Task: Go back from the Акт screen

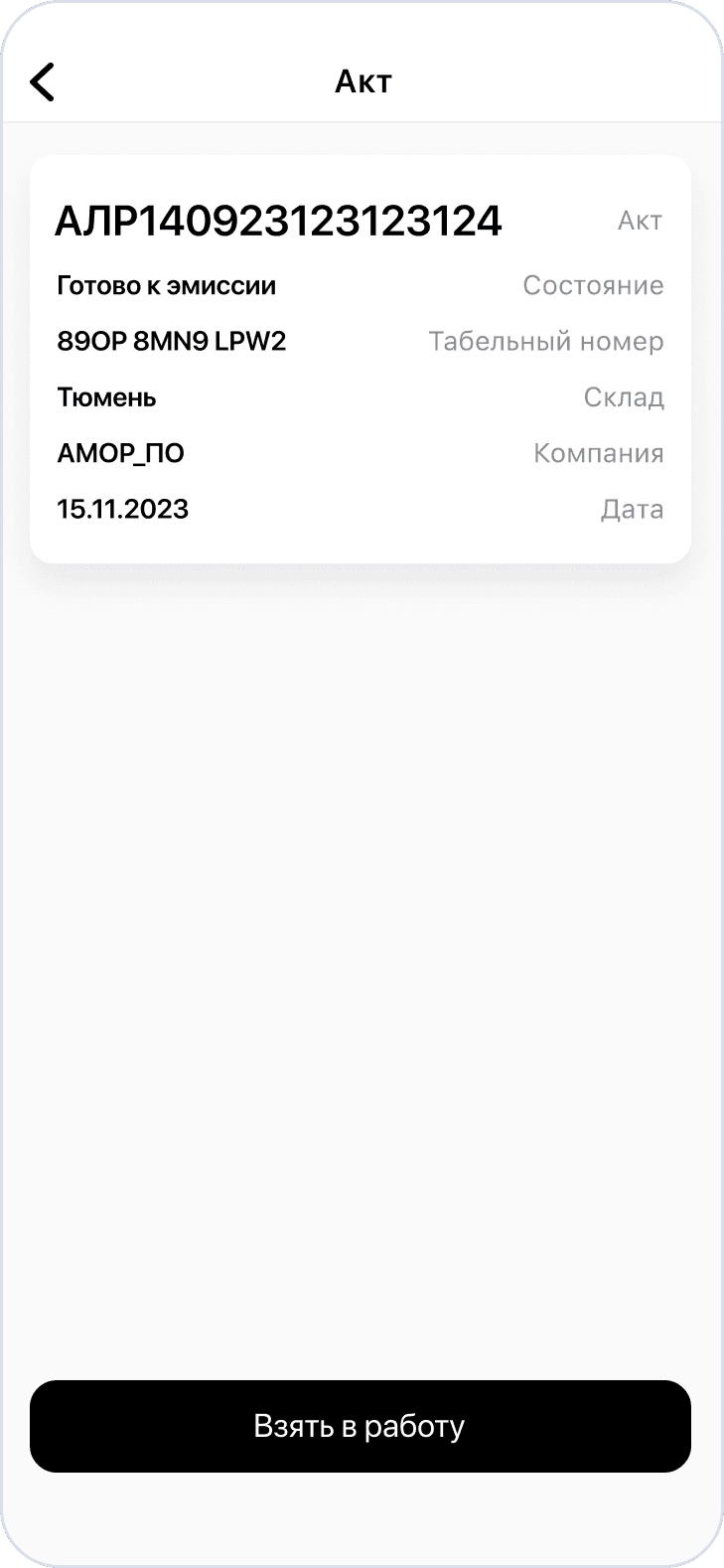Action: pyautogui.click(x=43, y=81)
